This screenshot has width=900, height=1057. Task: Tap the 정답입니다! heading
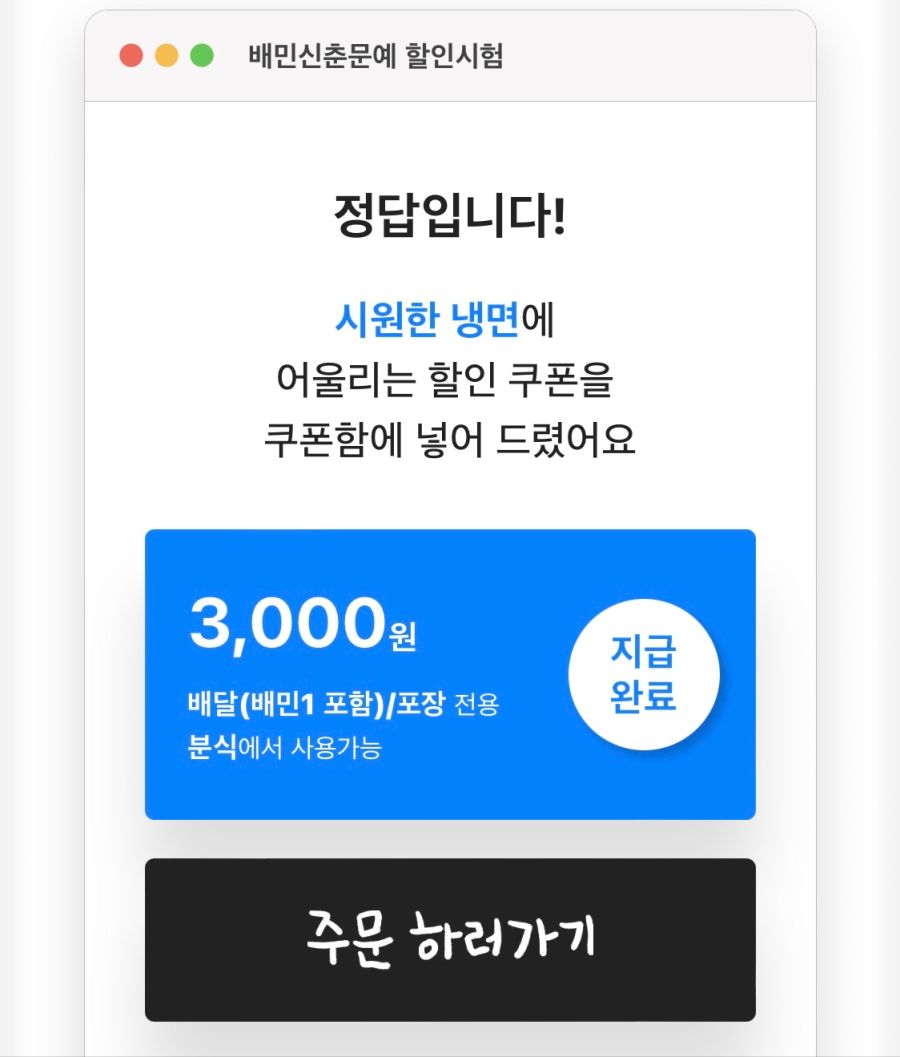(450, 213)
